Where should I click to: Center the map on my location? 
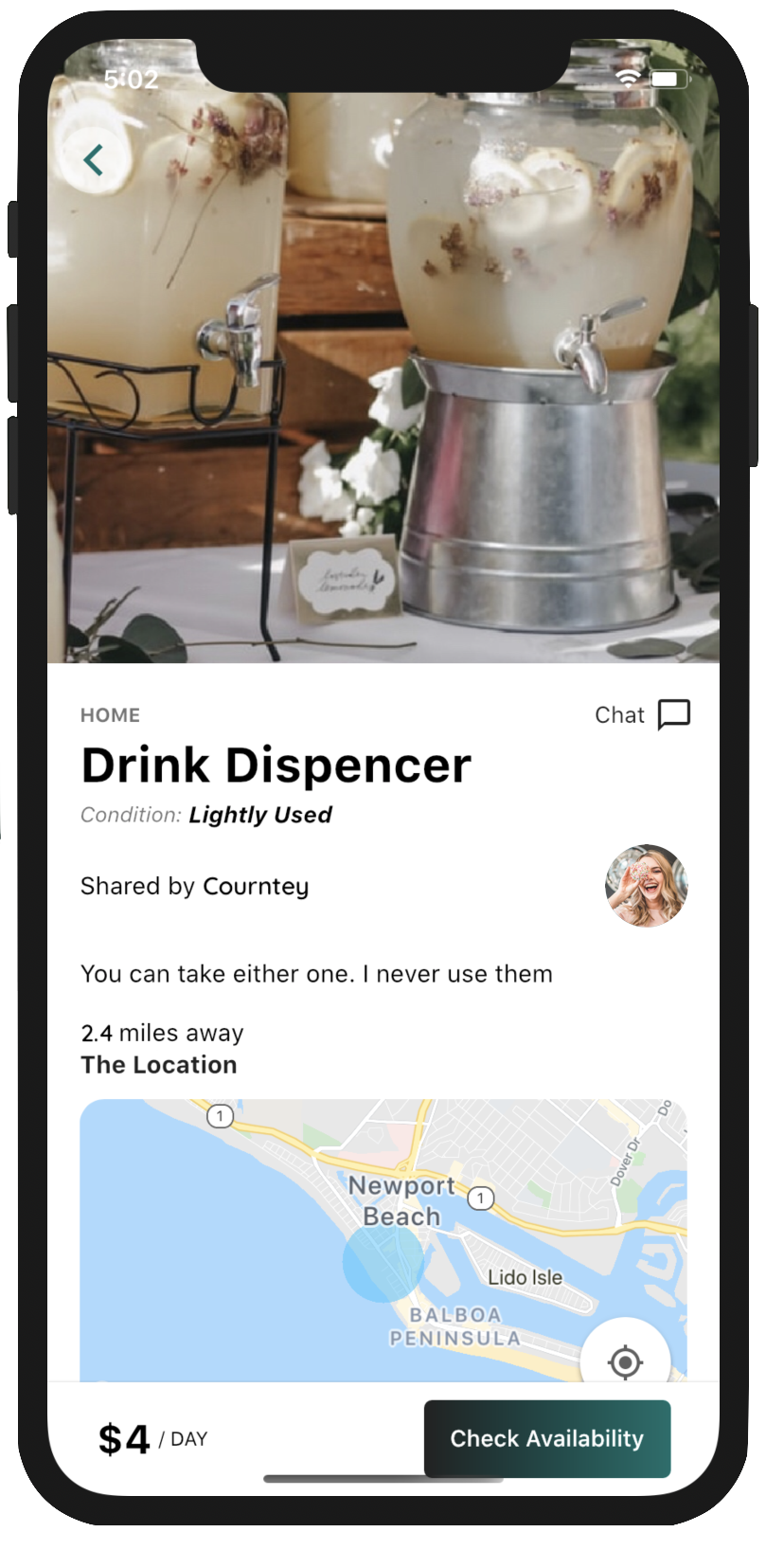625,1361
